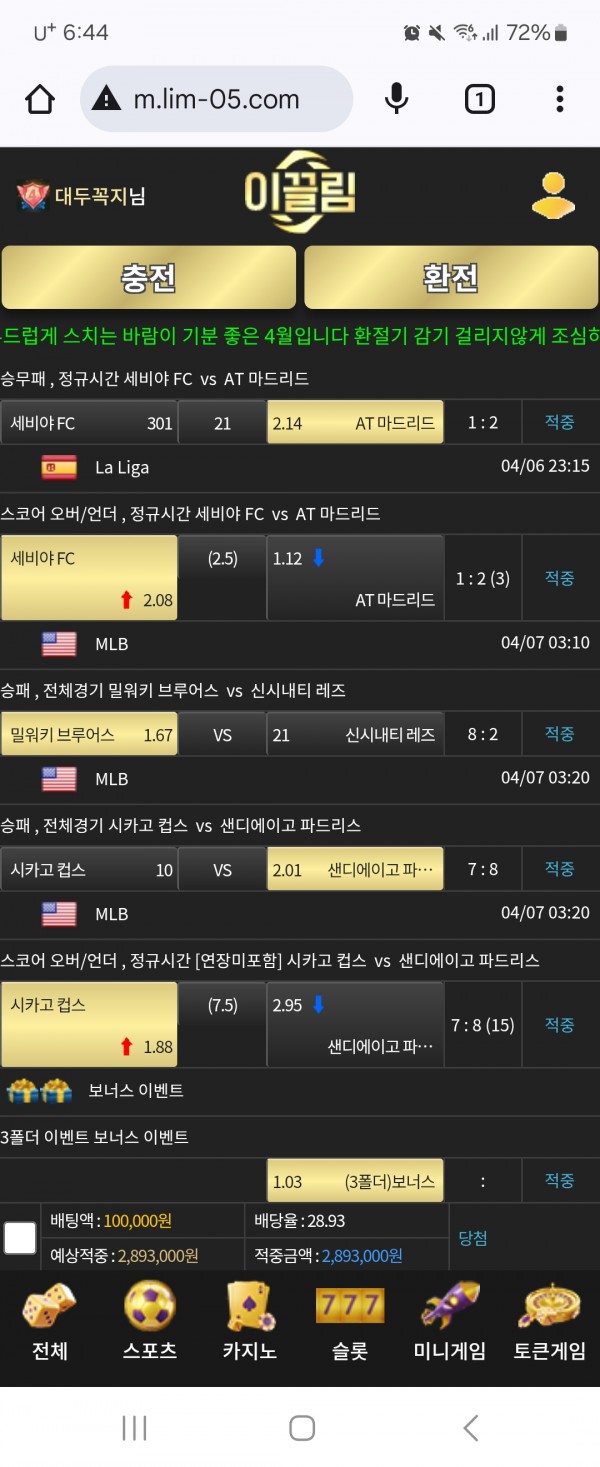Screen dimensions: 600x1467
Task: Go to the 미니게임 category
Action: (x=450, y=1322)
